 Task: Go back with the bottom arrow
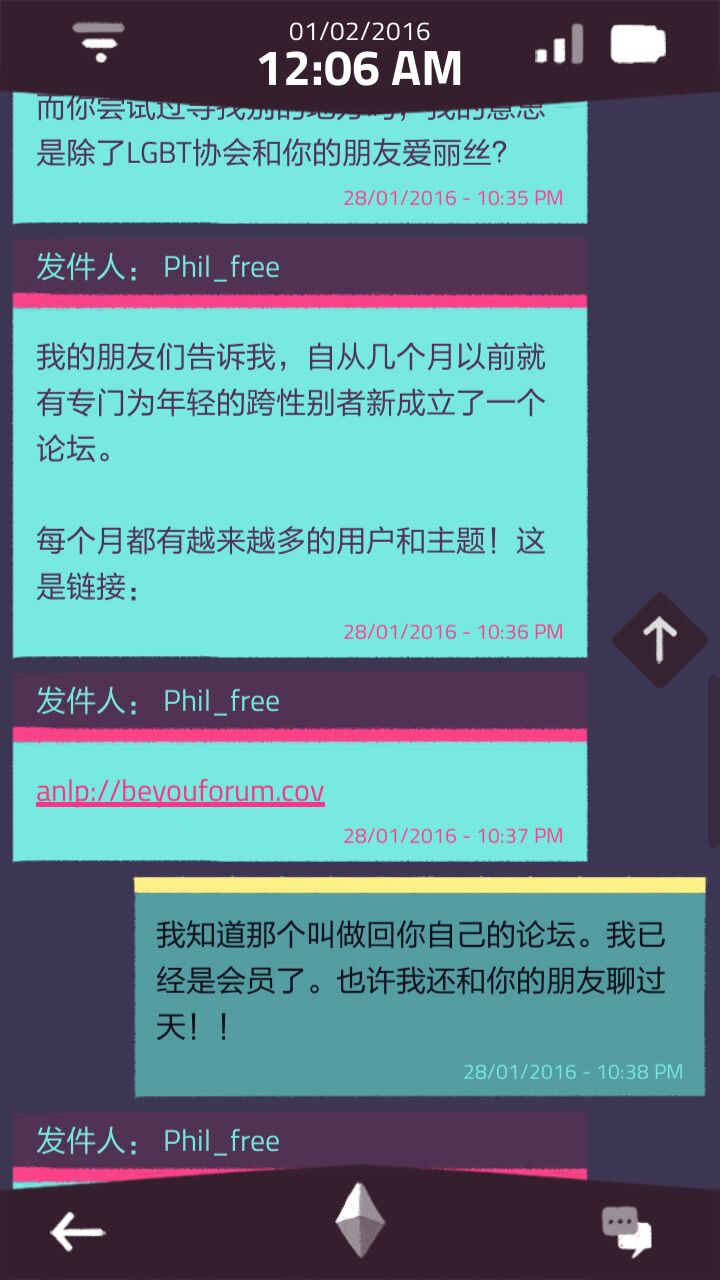78,1232
